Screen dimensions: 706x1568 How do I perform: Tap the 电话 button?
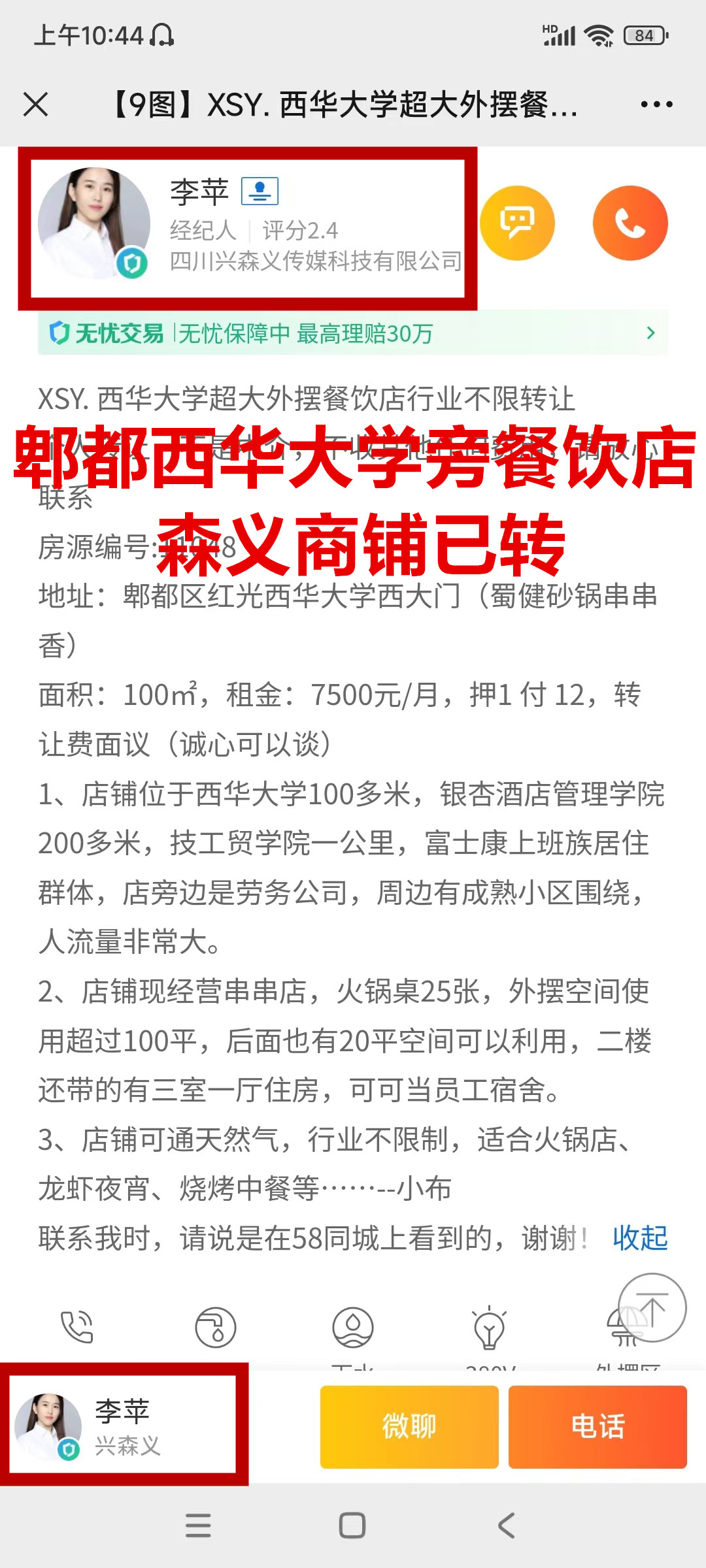tap(597, 1426)
